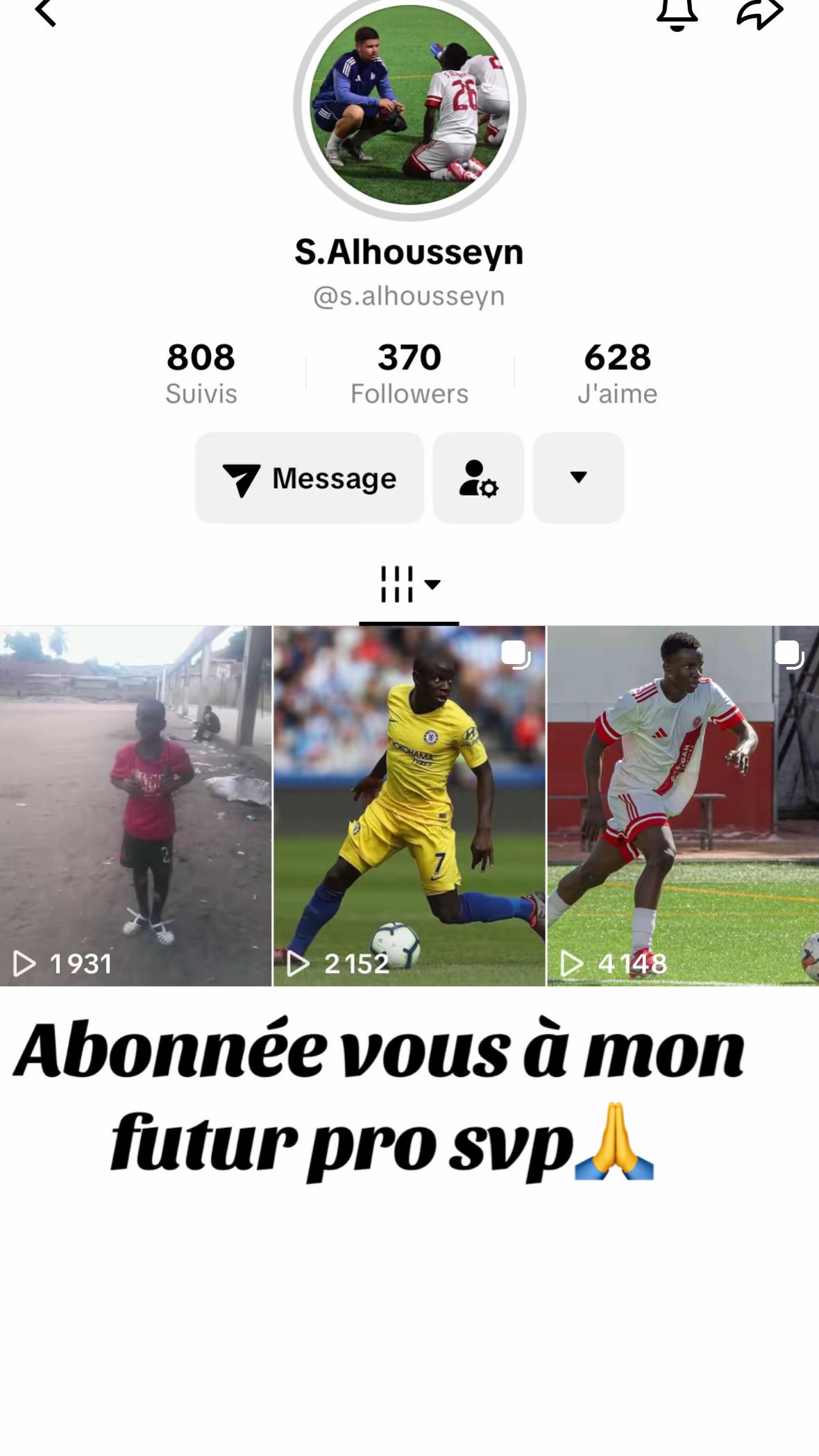This screenshot has width=819, height=1456.
Task: Open the post with 2152 views
Action: (x=409, y=805)
